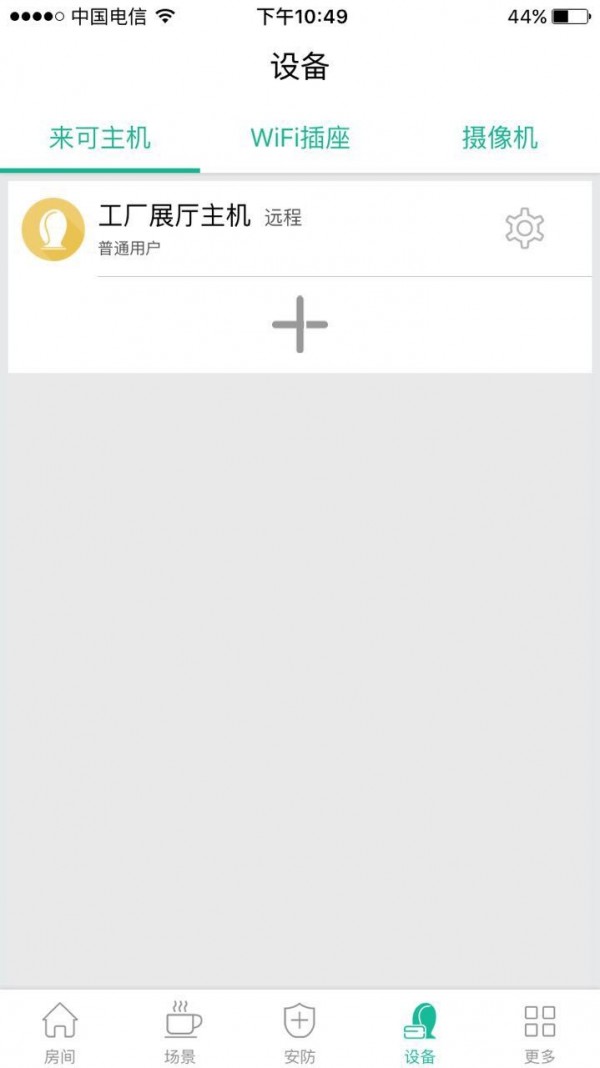
Task: Switch to the WiFi插座 tab
Action: tap(300, 138)
